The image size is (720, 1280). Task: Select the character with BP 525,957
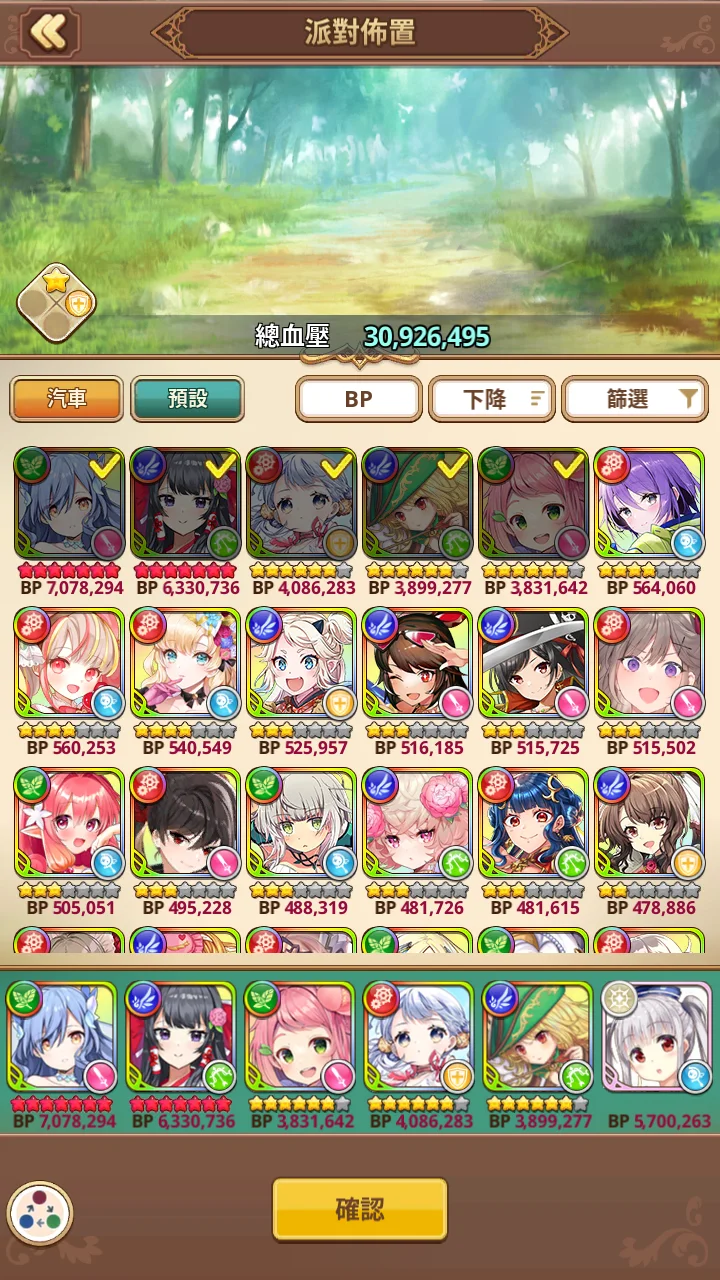tap(302, 665)
